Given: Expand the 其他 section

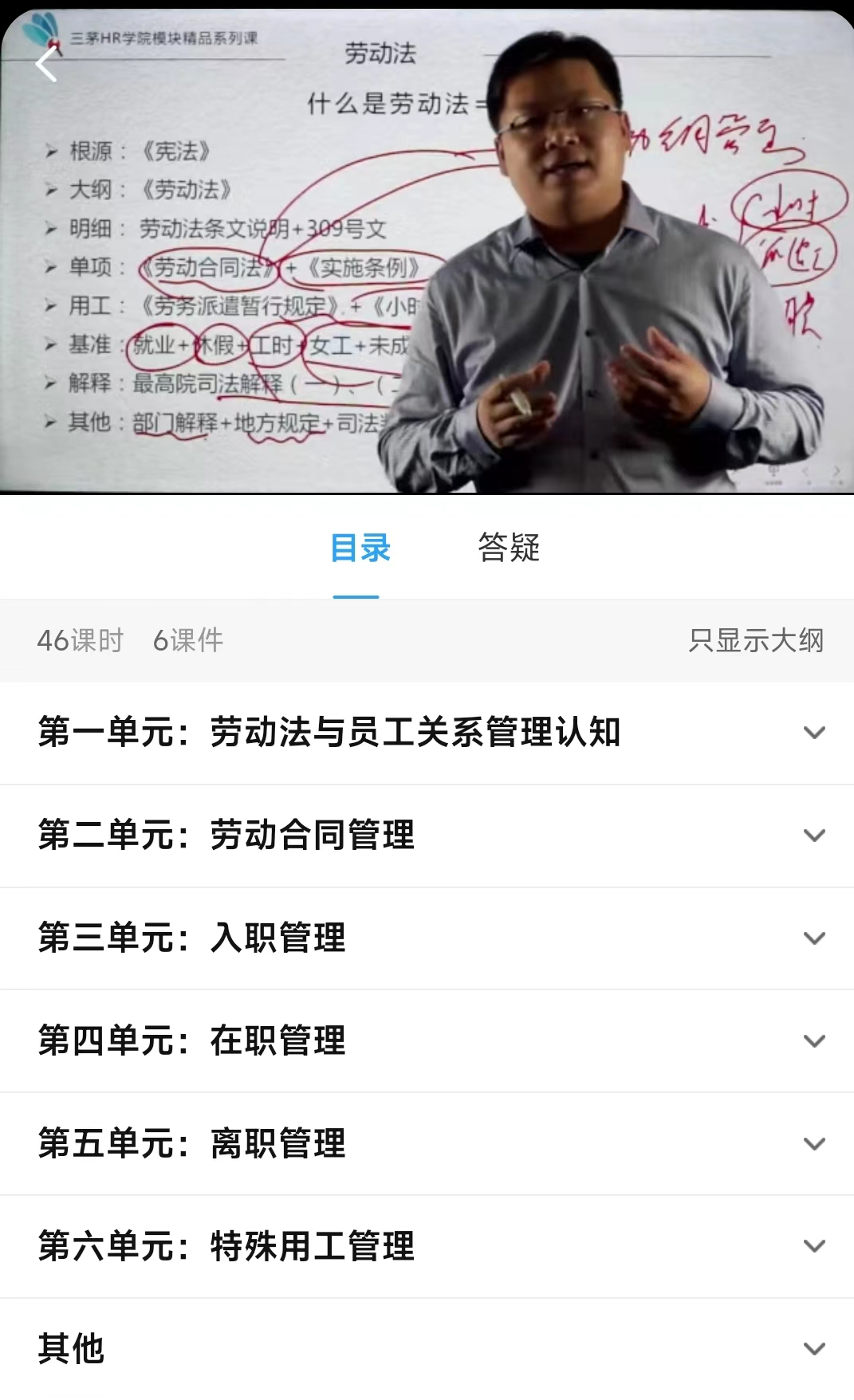Looking at the screenshot, I should [x=427, y=1349].
